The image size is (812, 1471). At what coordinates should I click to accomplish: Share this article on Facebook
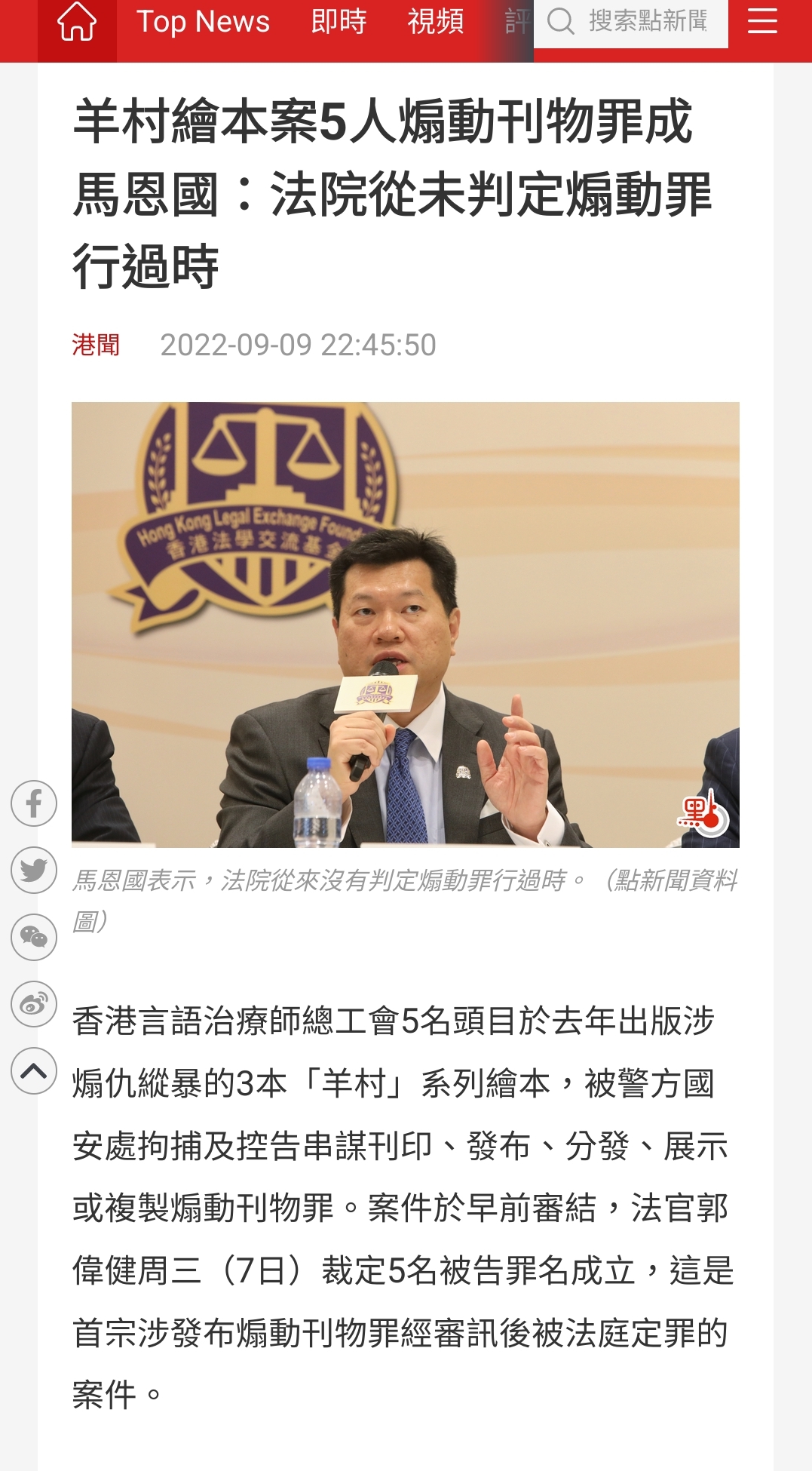coord(34,803)
